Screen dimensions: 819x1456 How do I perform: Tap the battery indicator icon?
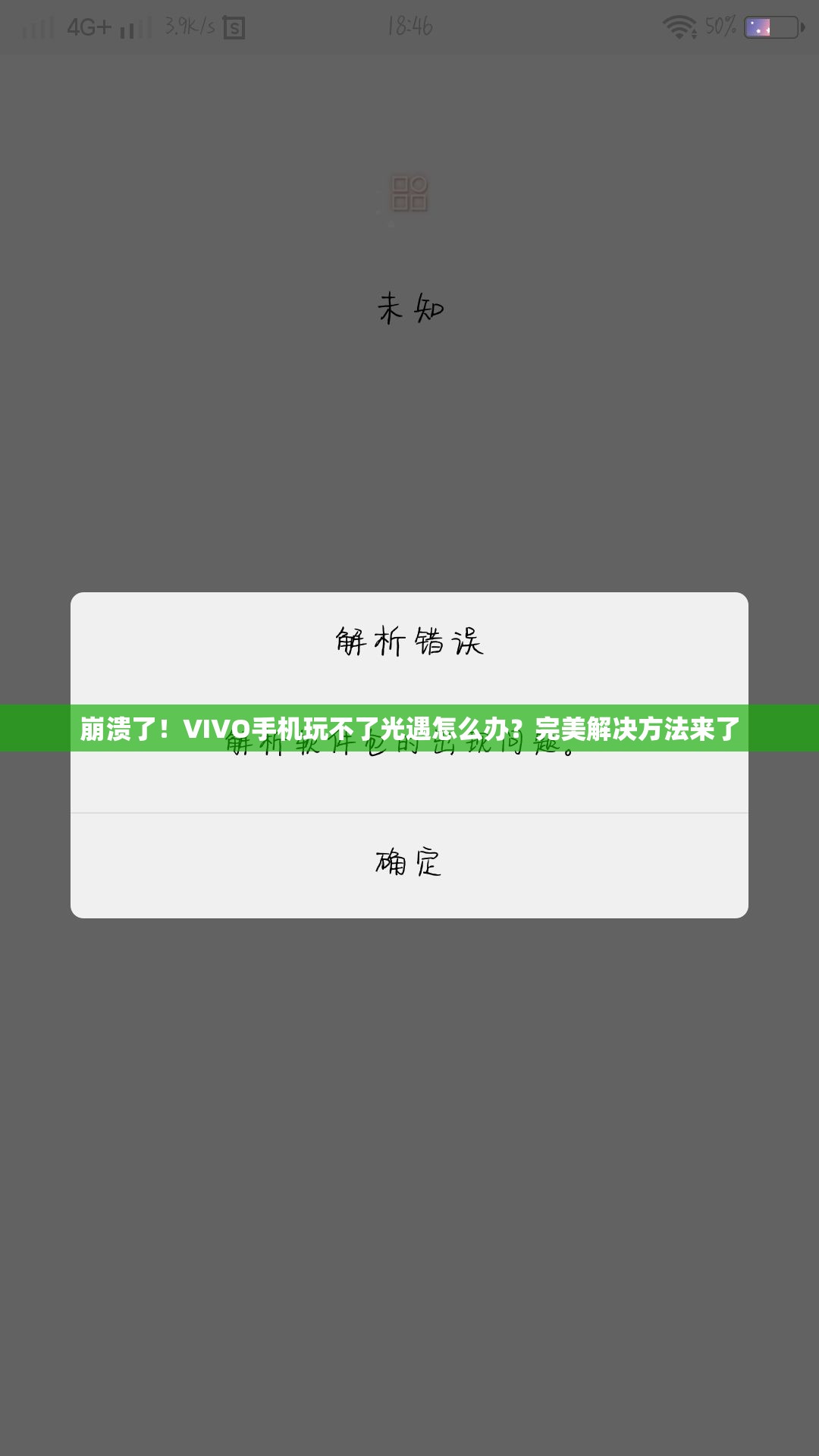click(768, 27)
